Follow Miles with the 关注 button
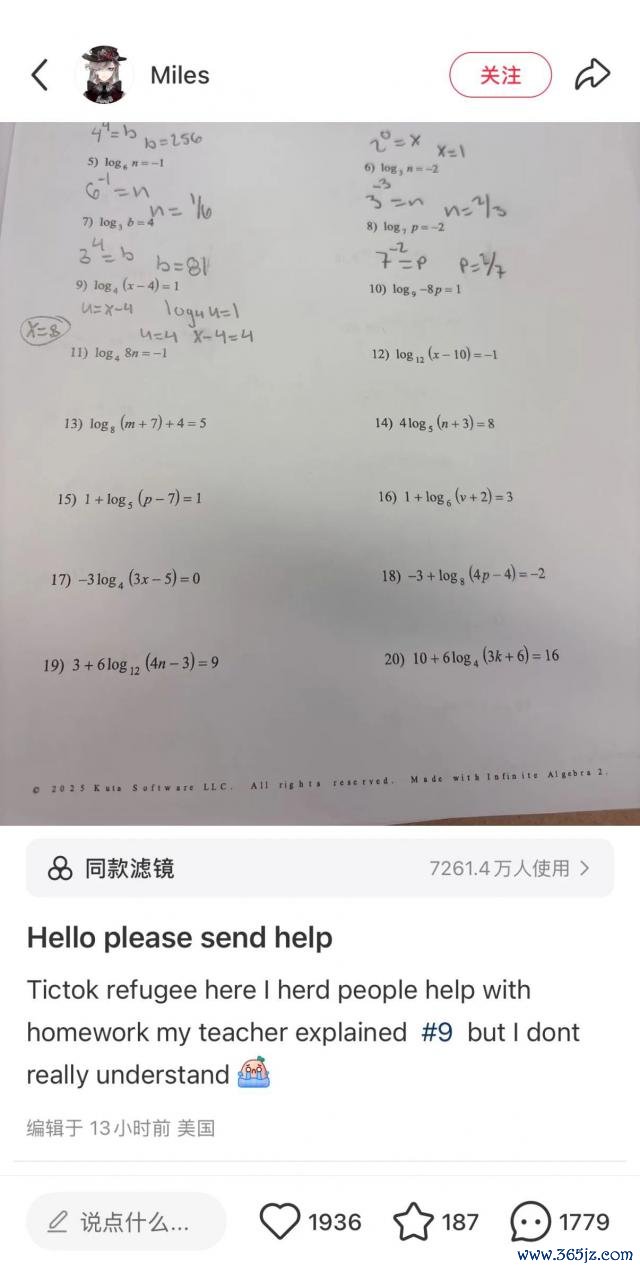 (500, 75)
